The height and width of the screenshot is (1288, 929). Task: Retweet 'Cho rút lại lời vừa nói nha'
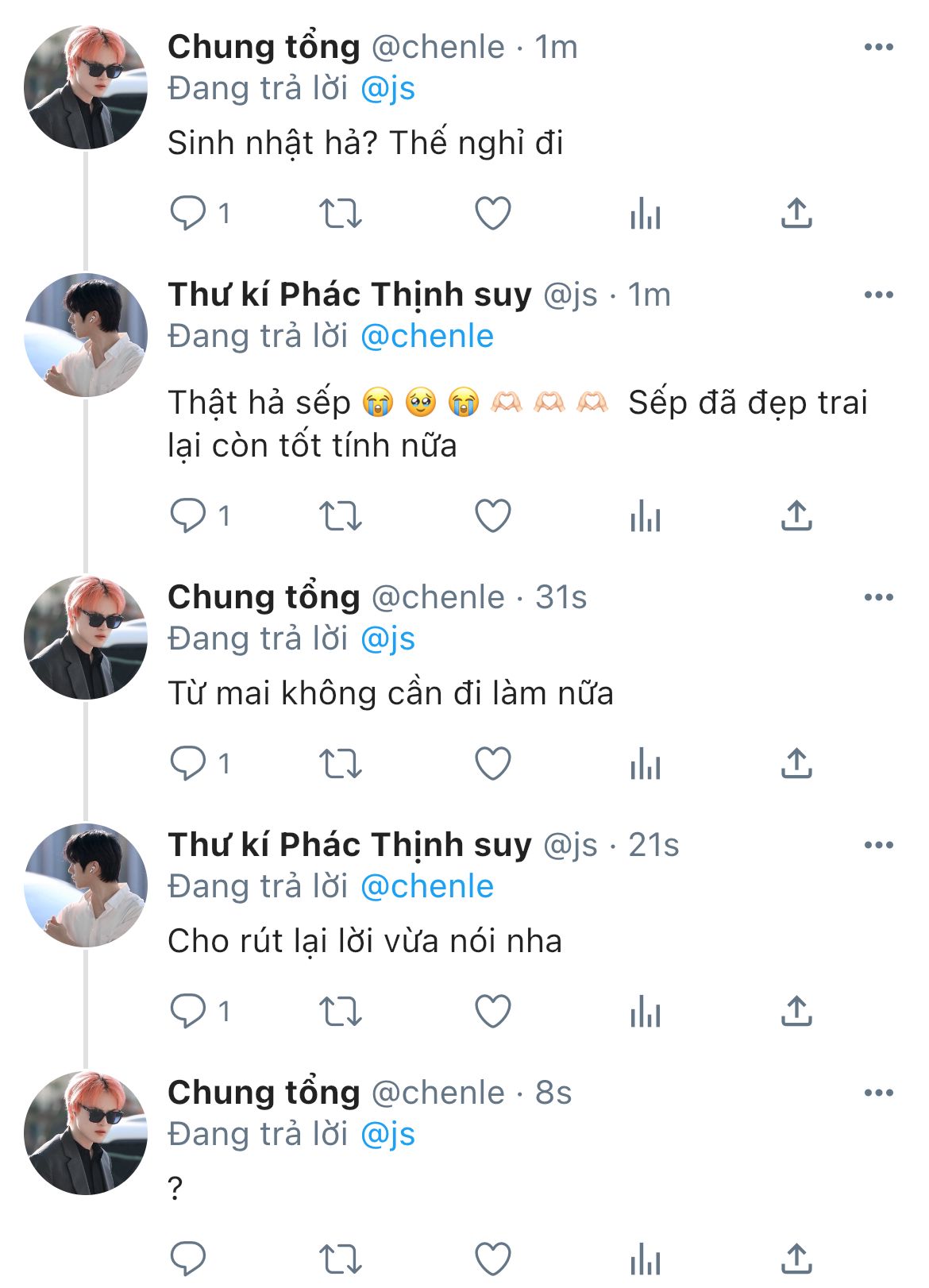tap(340, 1012)
